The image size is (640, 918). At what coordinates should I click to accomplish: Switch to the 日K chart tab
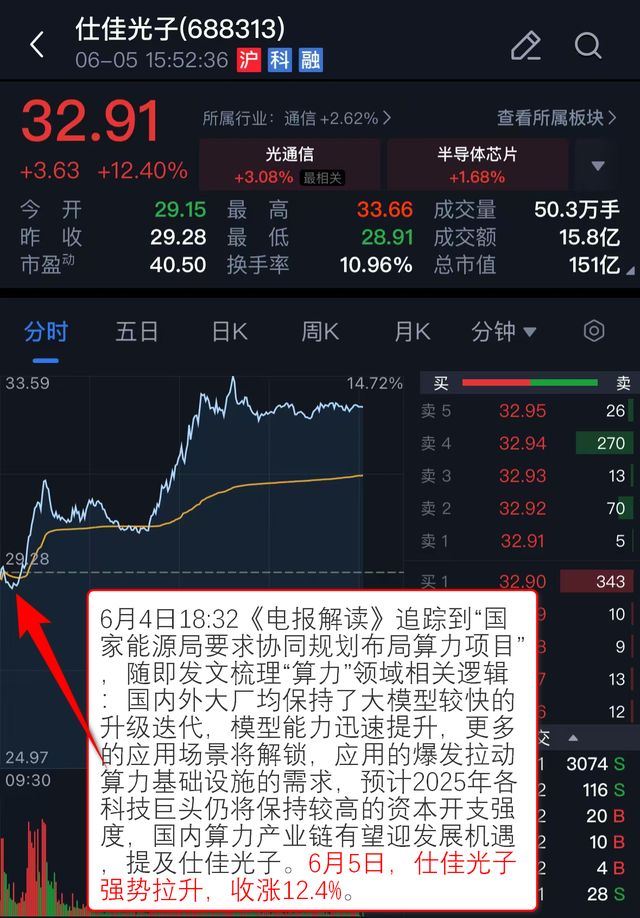pyautogui.click(x=229, y=332)
